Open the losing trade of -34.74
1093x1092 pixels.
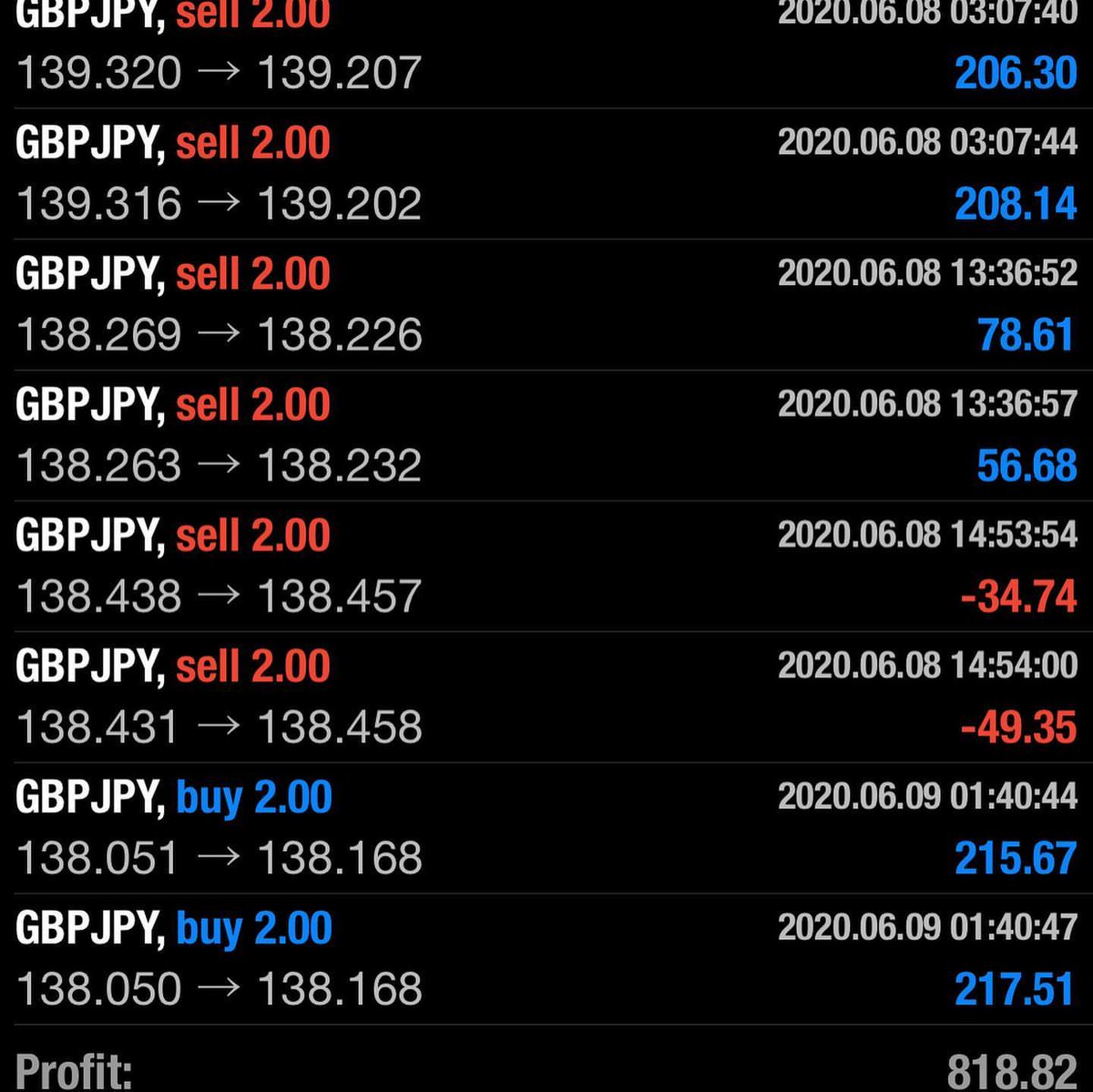click(546, 566)
